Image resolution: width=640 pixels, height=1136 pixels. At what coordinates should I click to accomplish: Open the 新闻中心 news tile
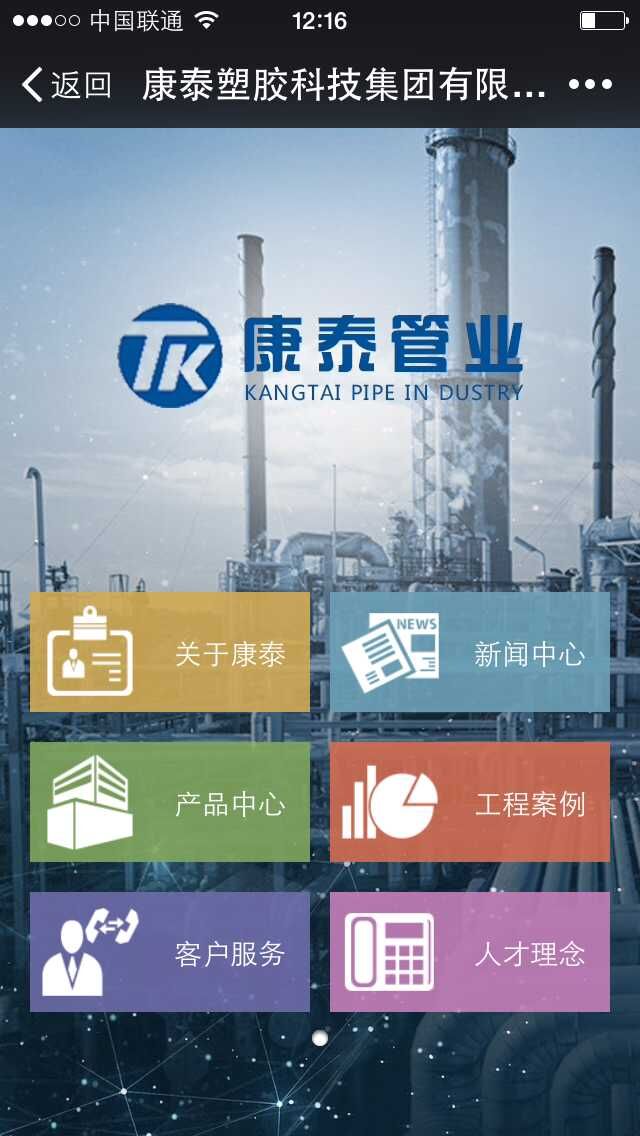coord(470,652)
